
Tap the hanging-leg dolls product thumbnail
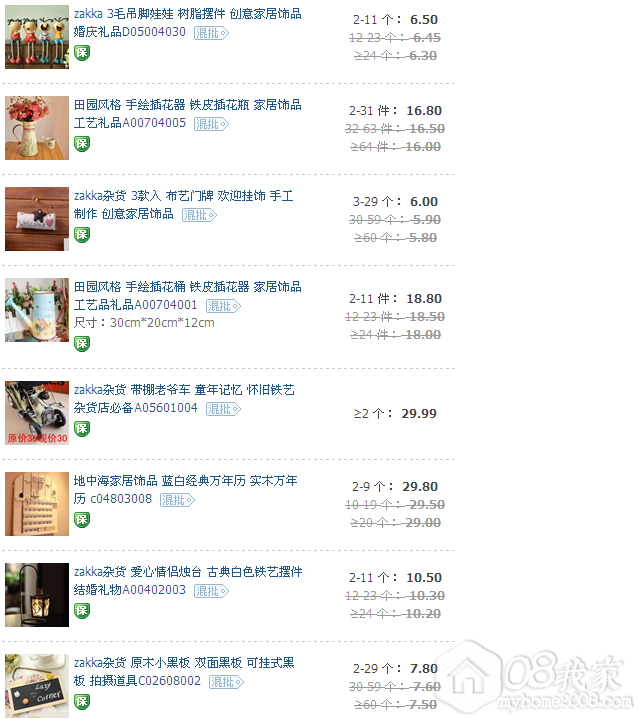click(x=37, y=36)
